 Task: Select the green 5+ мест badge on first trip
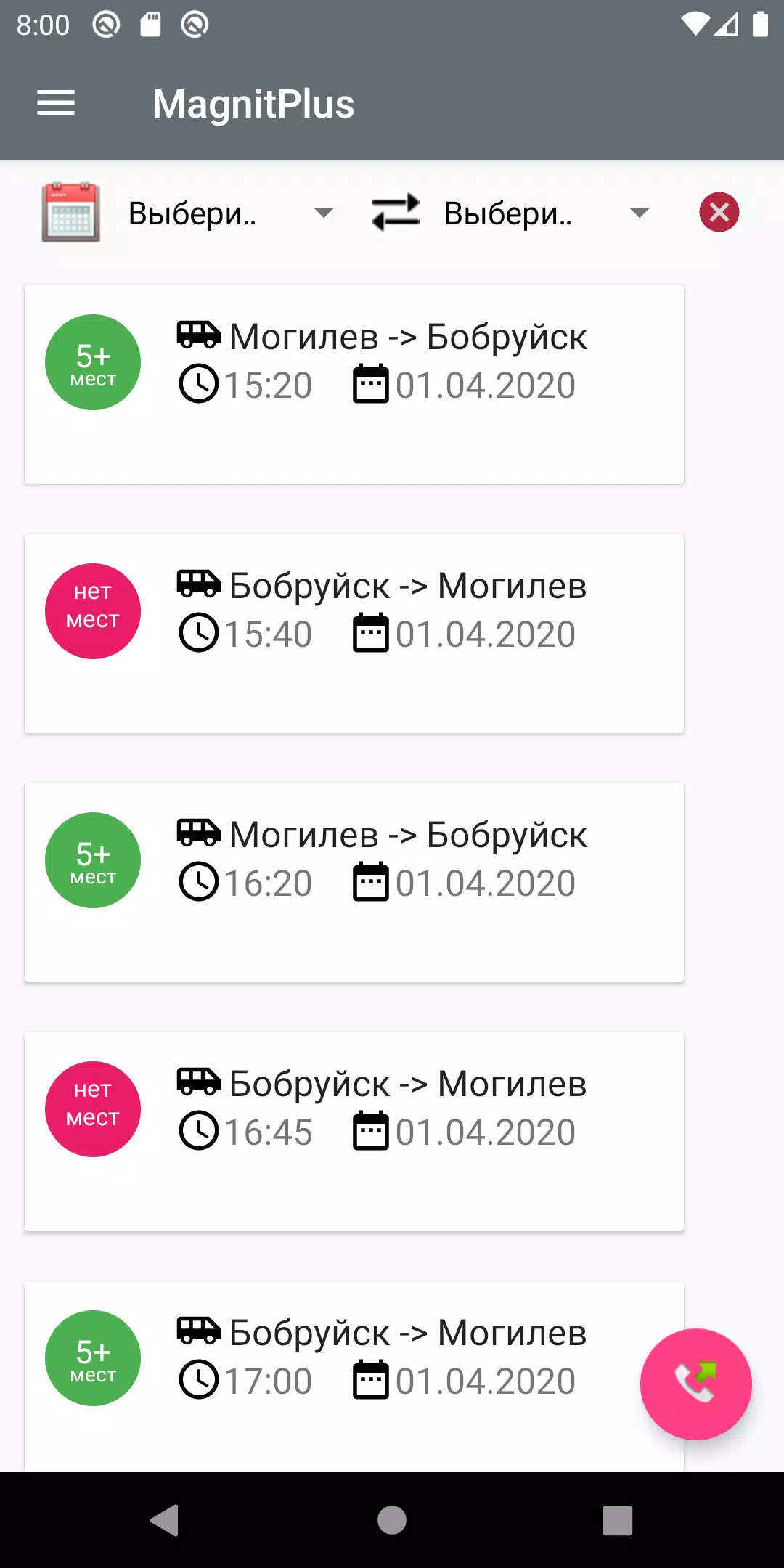pos(93,362)
